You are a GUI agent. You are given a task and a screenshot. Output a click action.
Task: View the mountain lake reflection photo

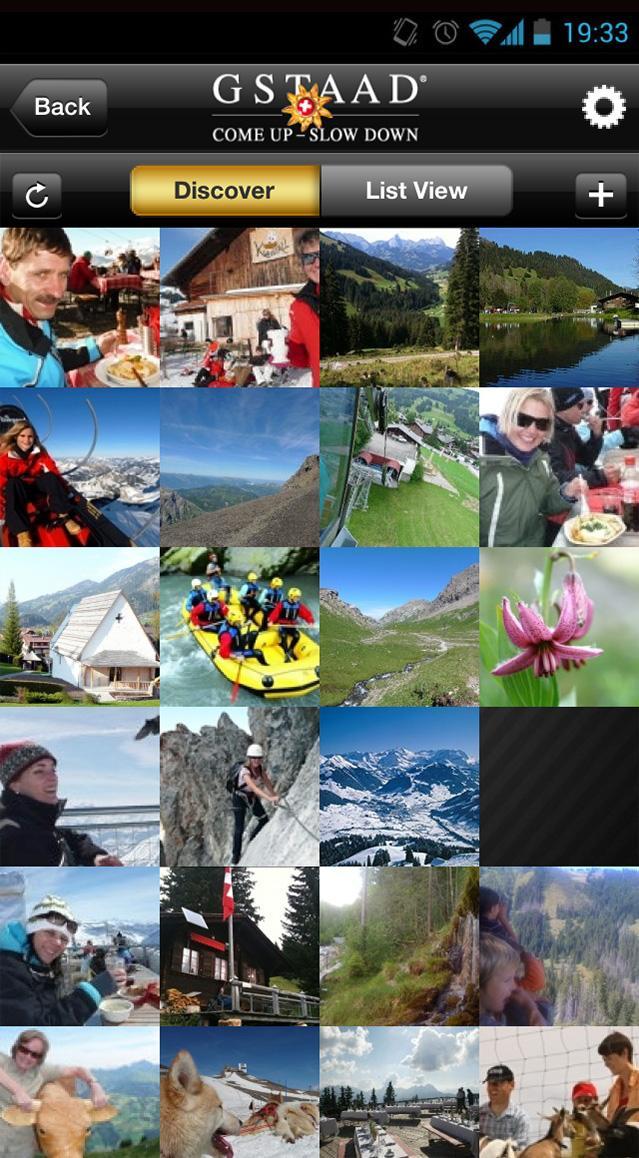(559, 307)
